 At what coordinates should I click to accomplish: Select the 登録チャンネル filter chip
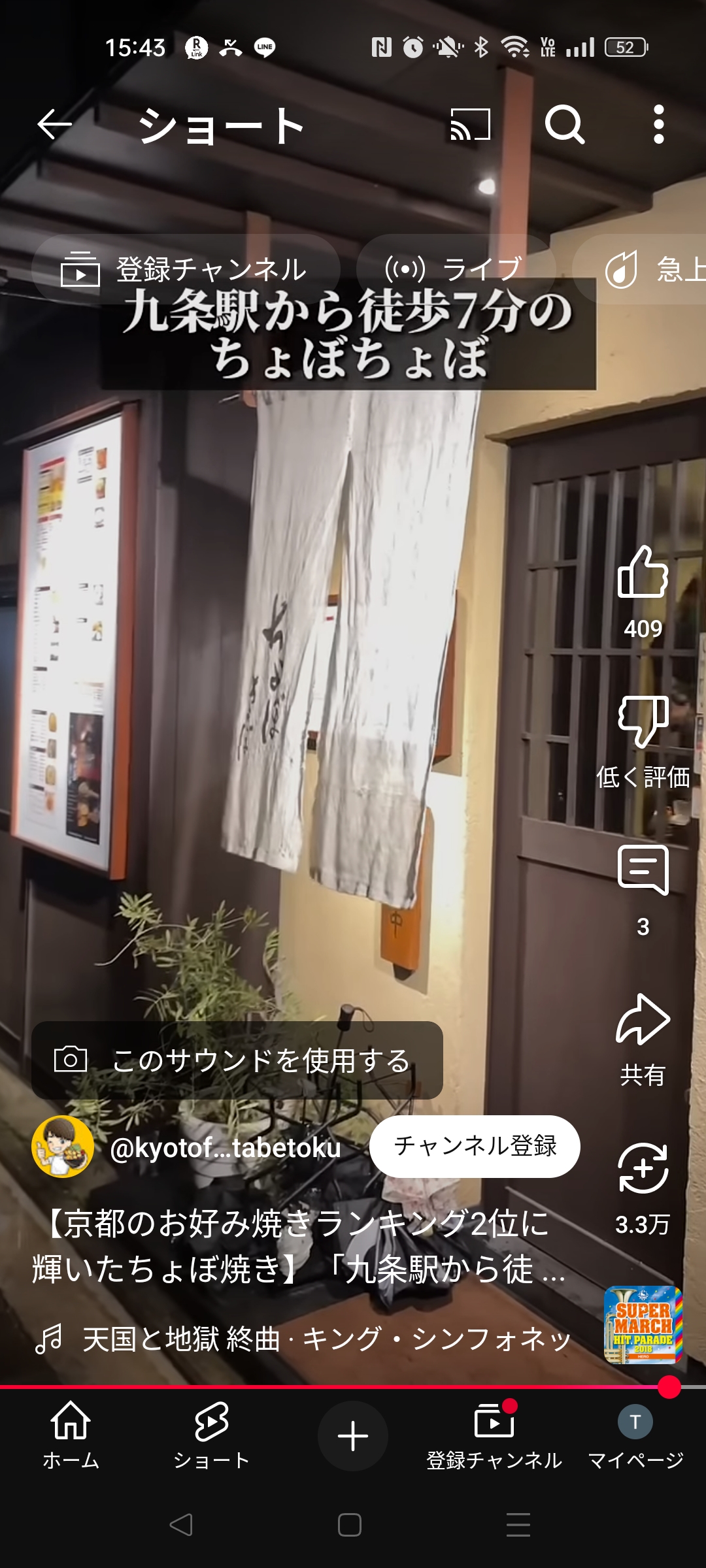click(186, 269)
